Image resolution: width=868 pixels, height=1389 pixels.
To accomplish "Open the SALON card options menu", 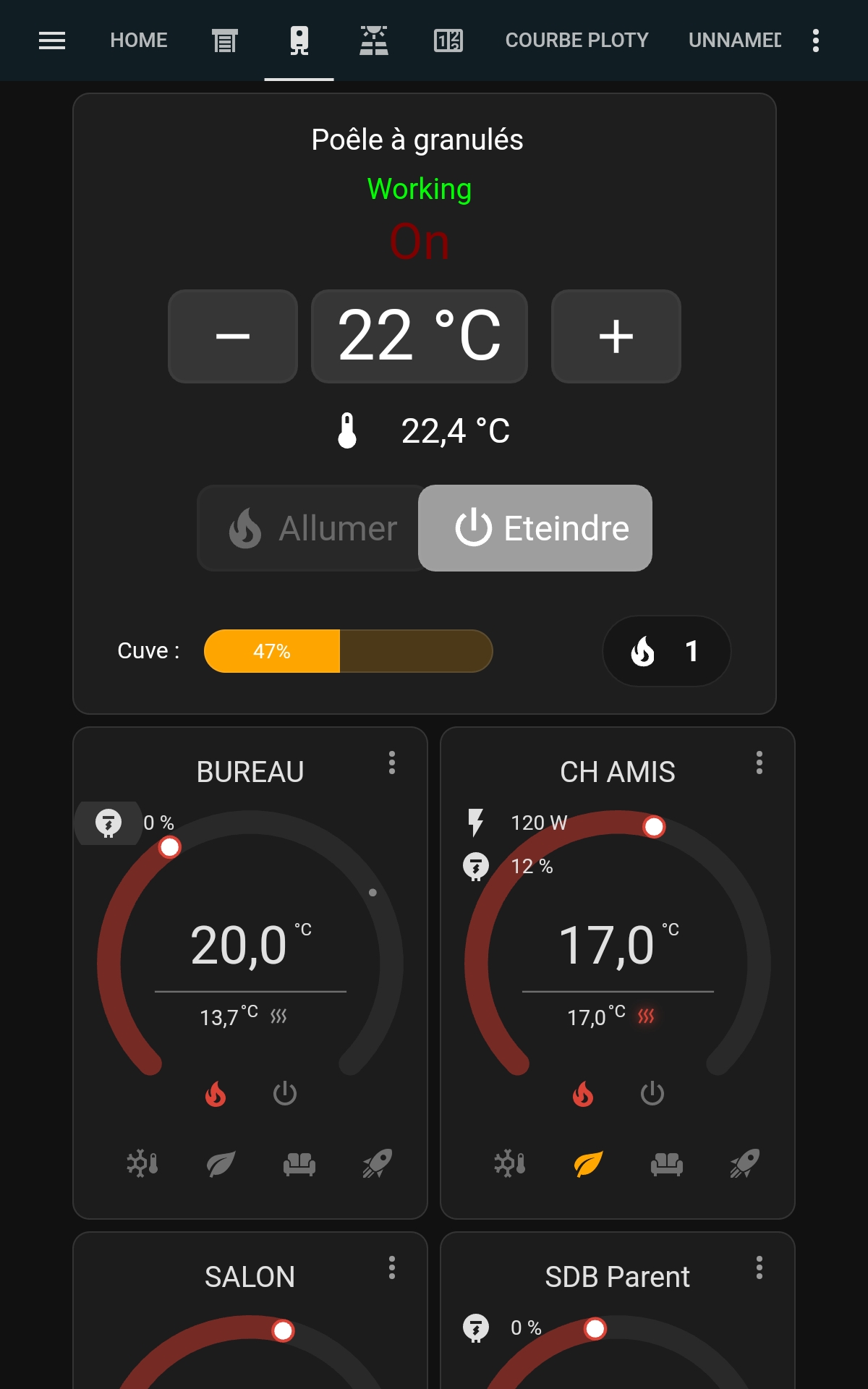I will 392,1267.
